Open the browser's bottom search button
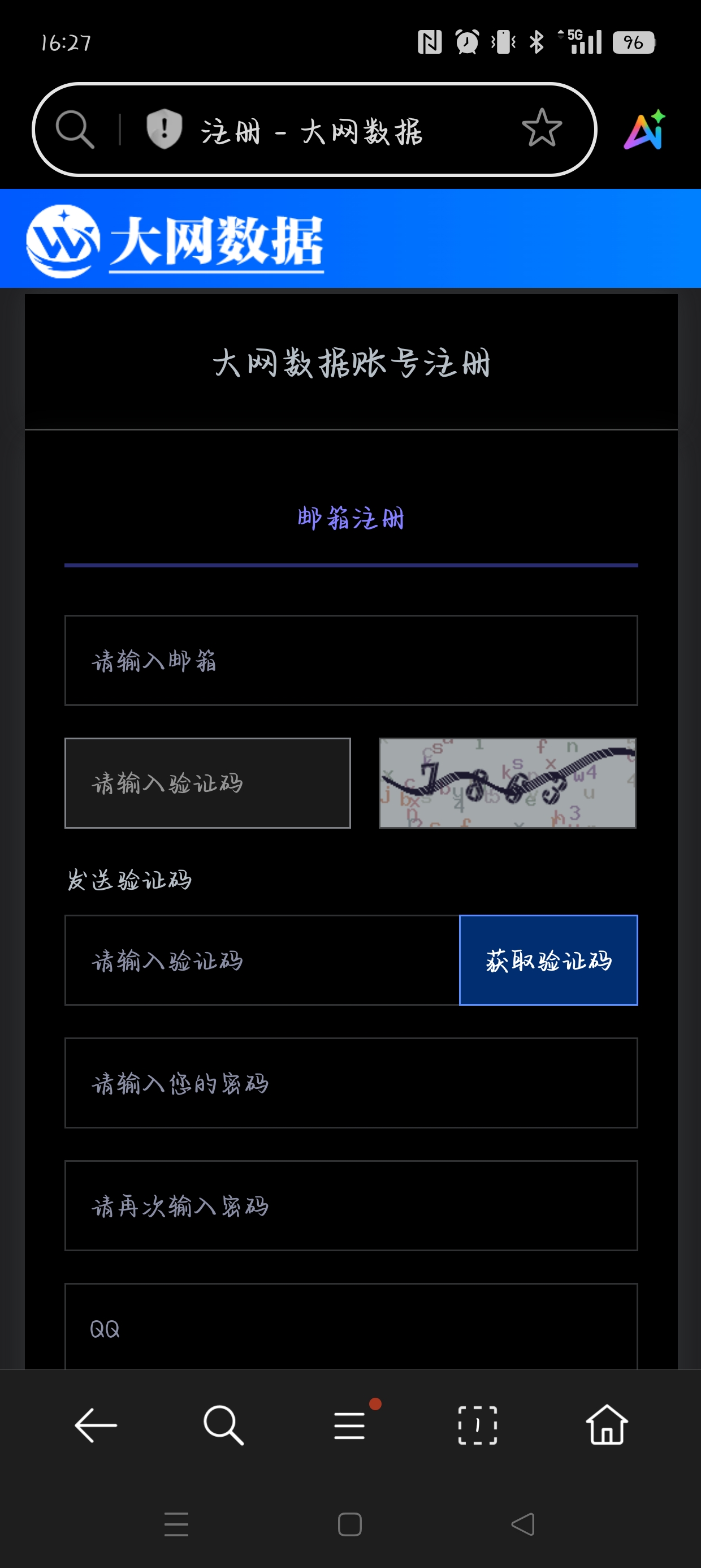 223,1425
